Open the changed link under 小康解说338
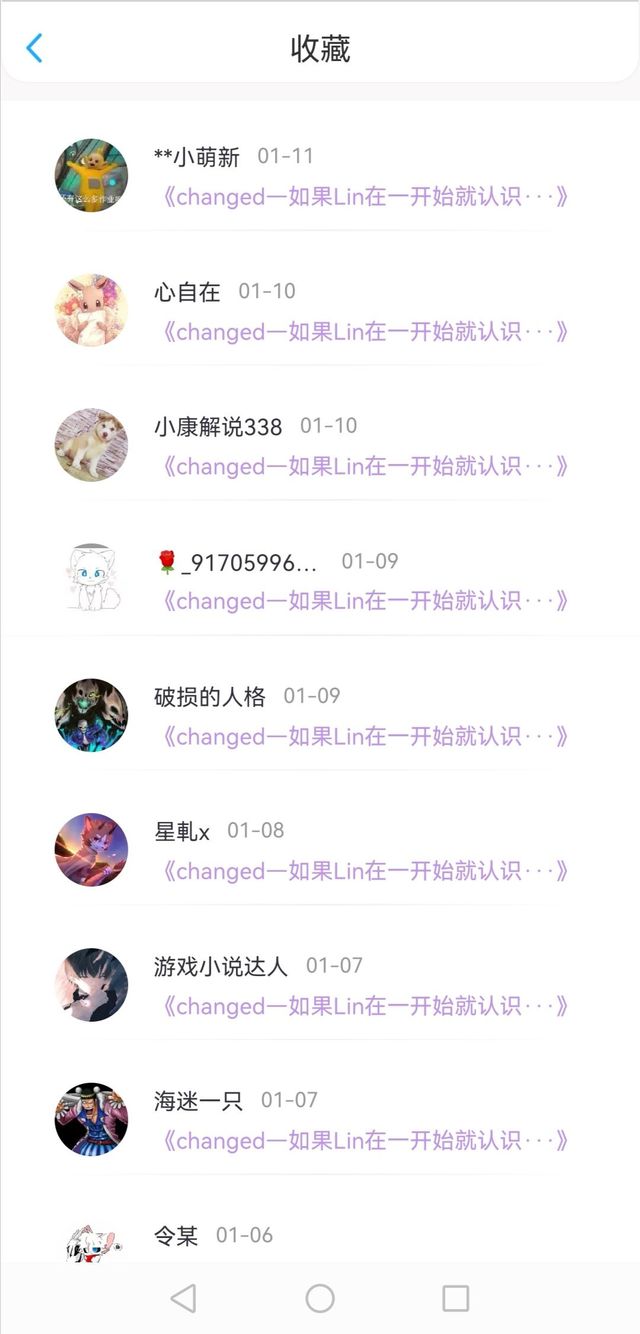This screenshot has width=640, height=1334. coord(365,466)
